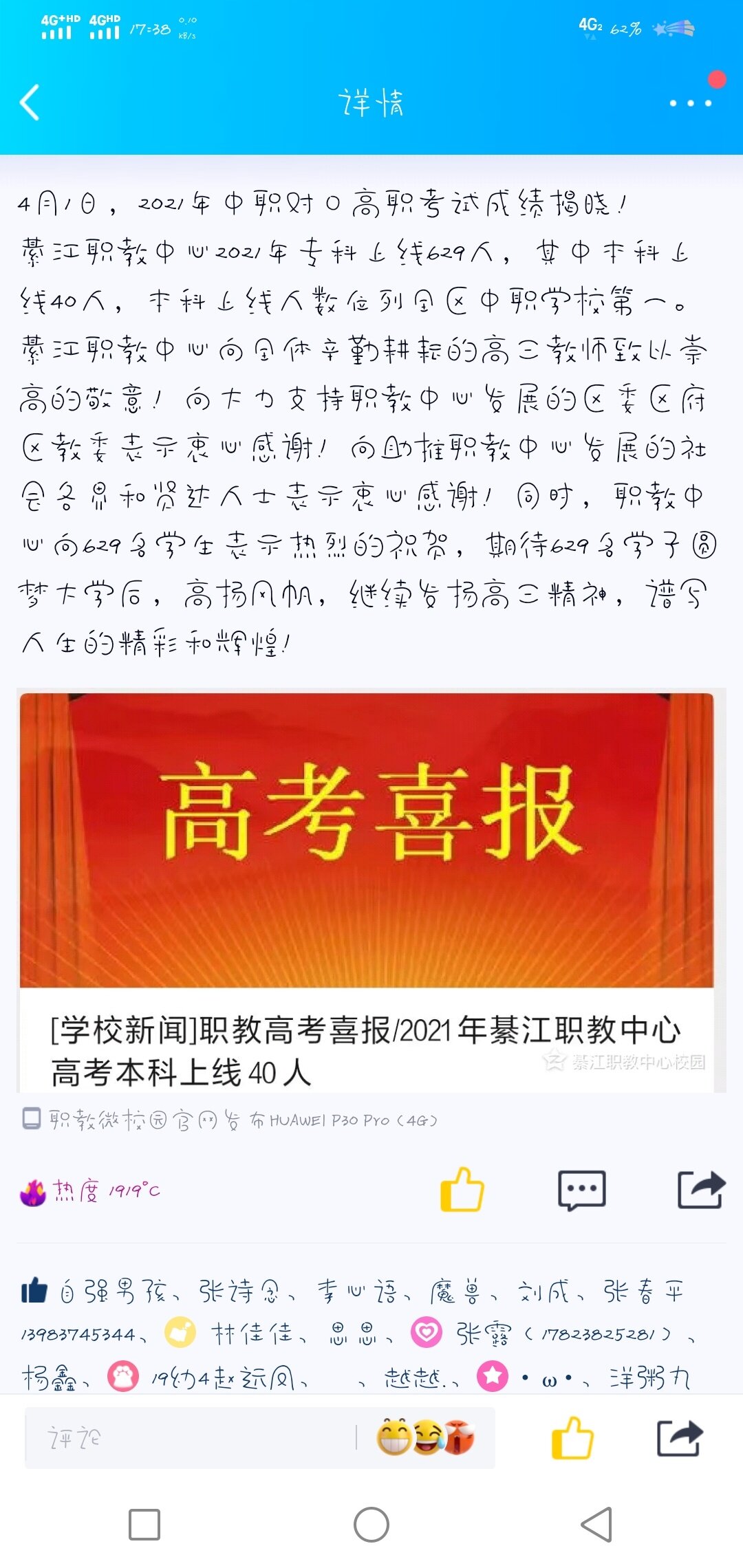Like the post using the thumbs-up beside 热度
This screenshot has height=1568, width=743.
click(x=462, y=1190)
